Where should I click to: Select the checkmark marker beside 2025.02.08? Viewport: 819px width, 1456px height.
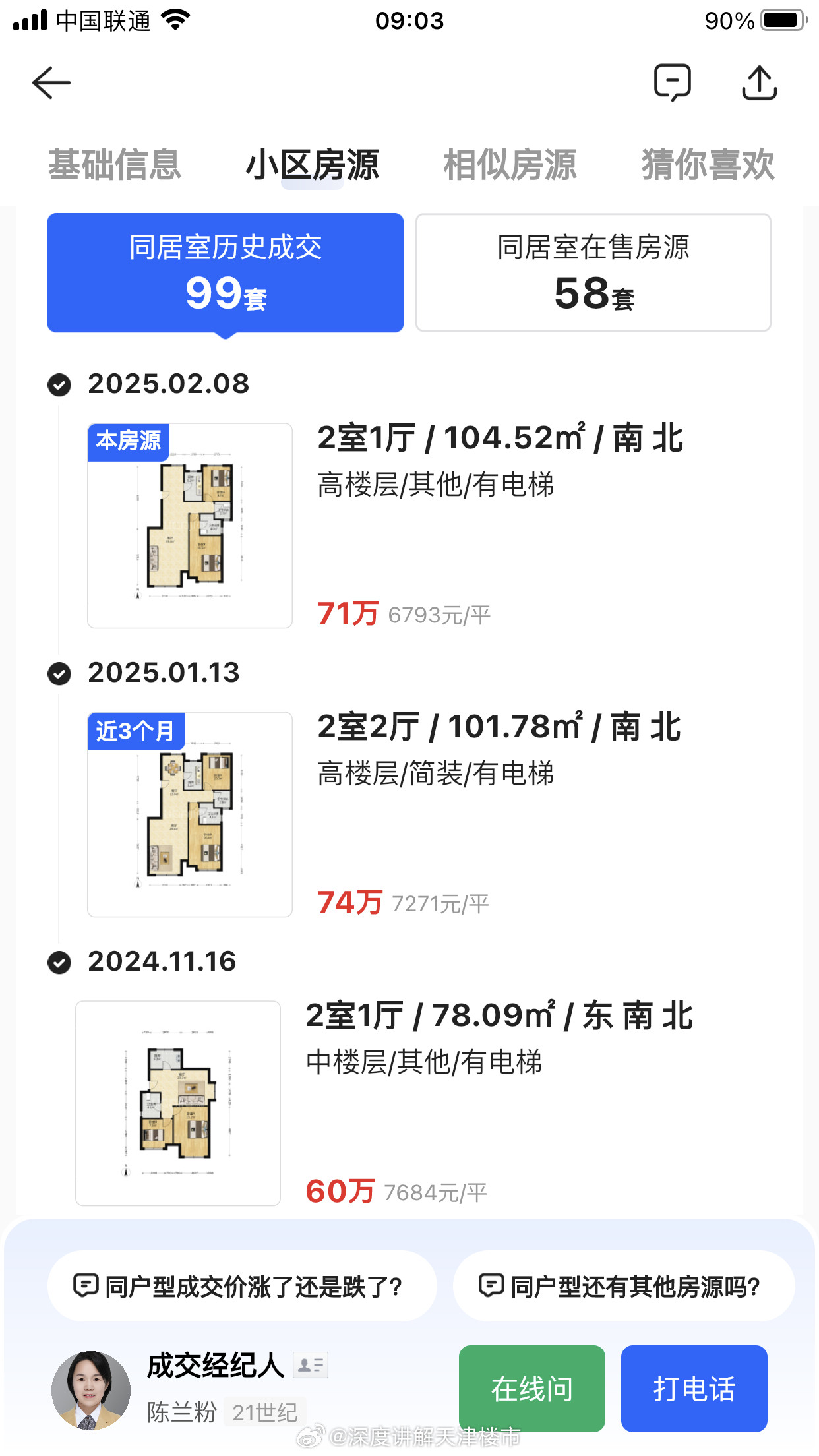(x=60, y=384)
